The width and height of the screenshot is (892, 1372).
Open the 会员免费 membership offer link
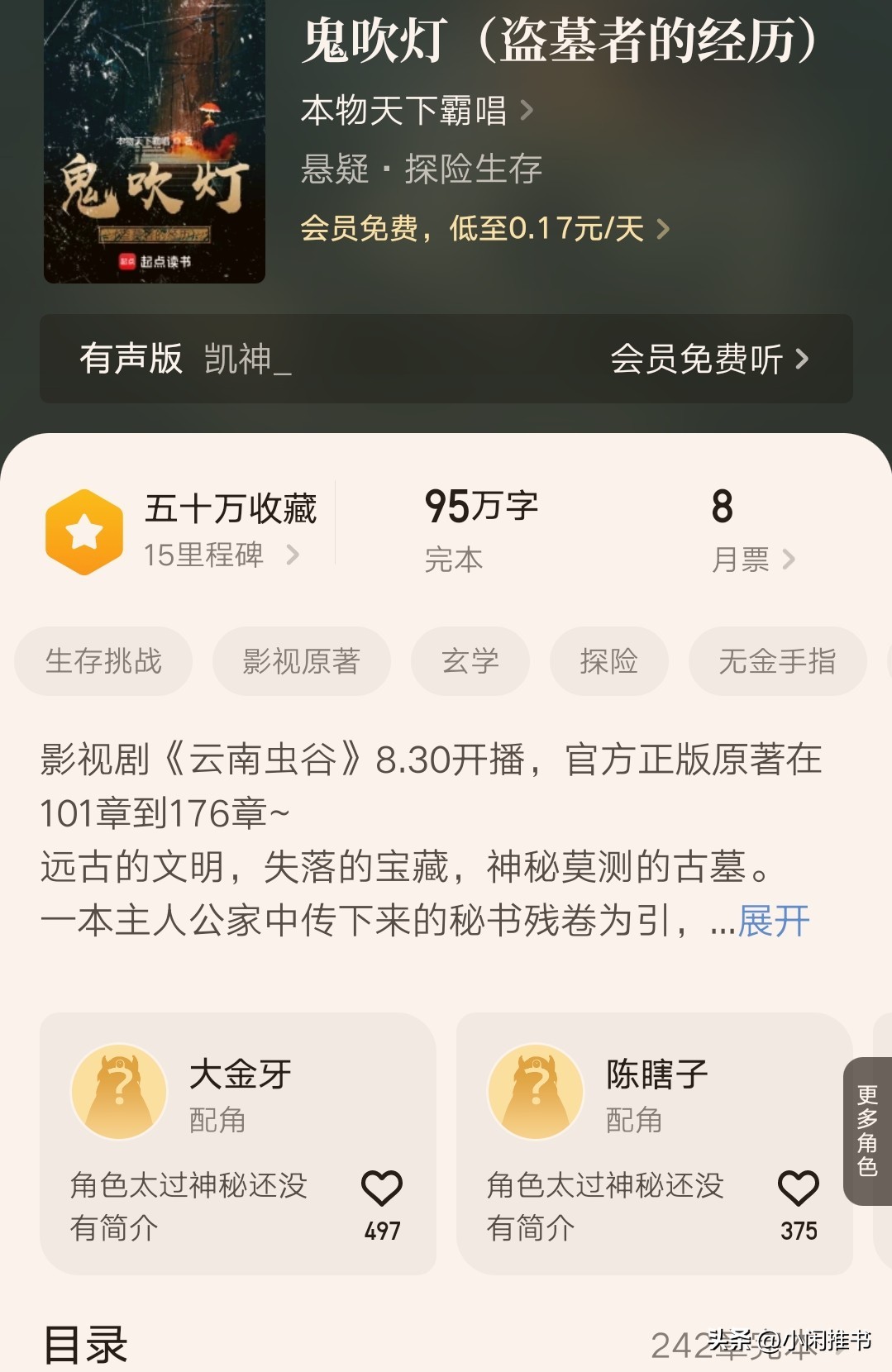click(484, 228)
